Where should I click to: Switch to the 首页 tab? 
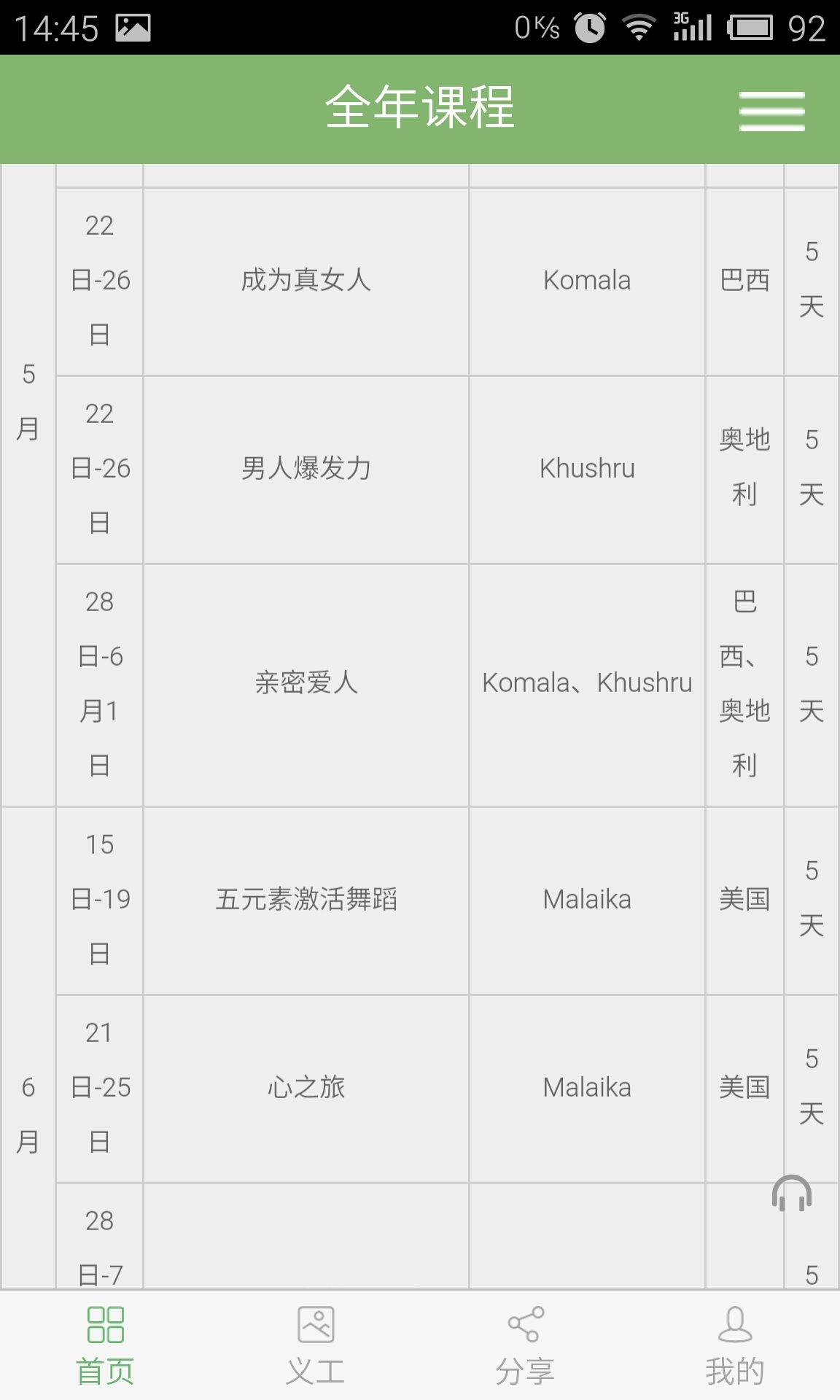pos(105,1345)
